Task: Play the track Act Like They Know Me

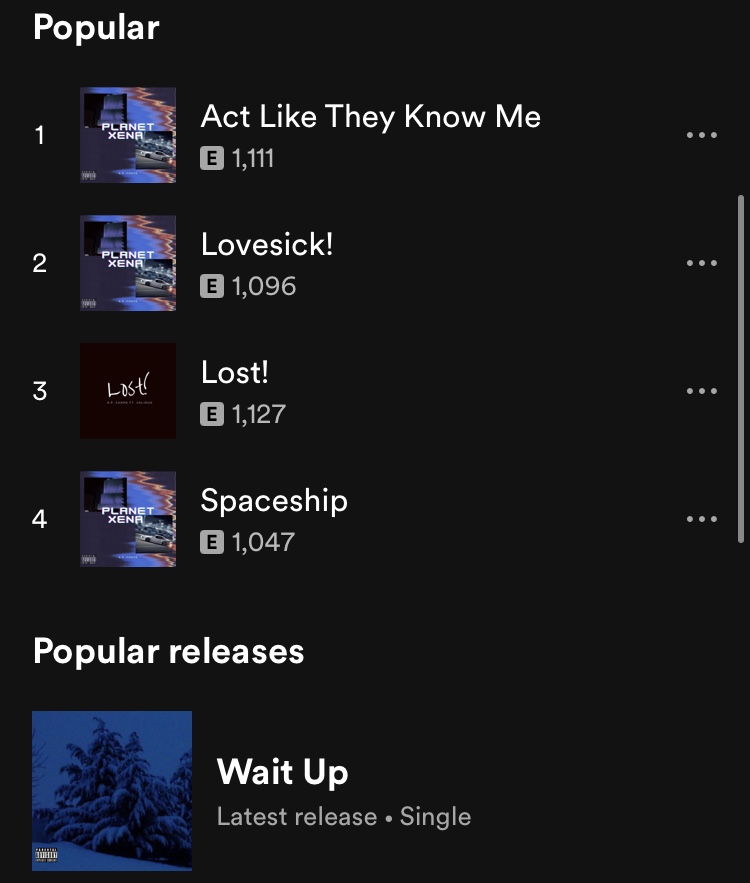Action: click(370, 117)
